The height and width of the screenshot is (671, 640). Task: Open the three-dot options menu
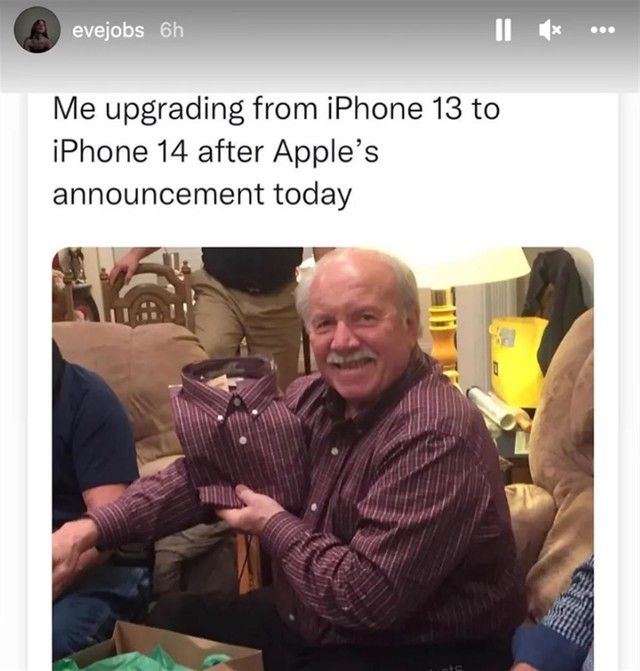click(603, 31)
